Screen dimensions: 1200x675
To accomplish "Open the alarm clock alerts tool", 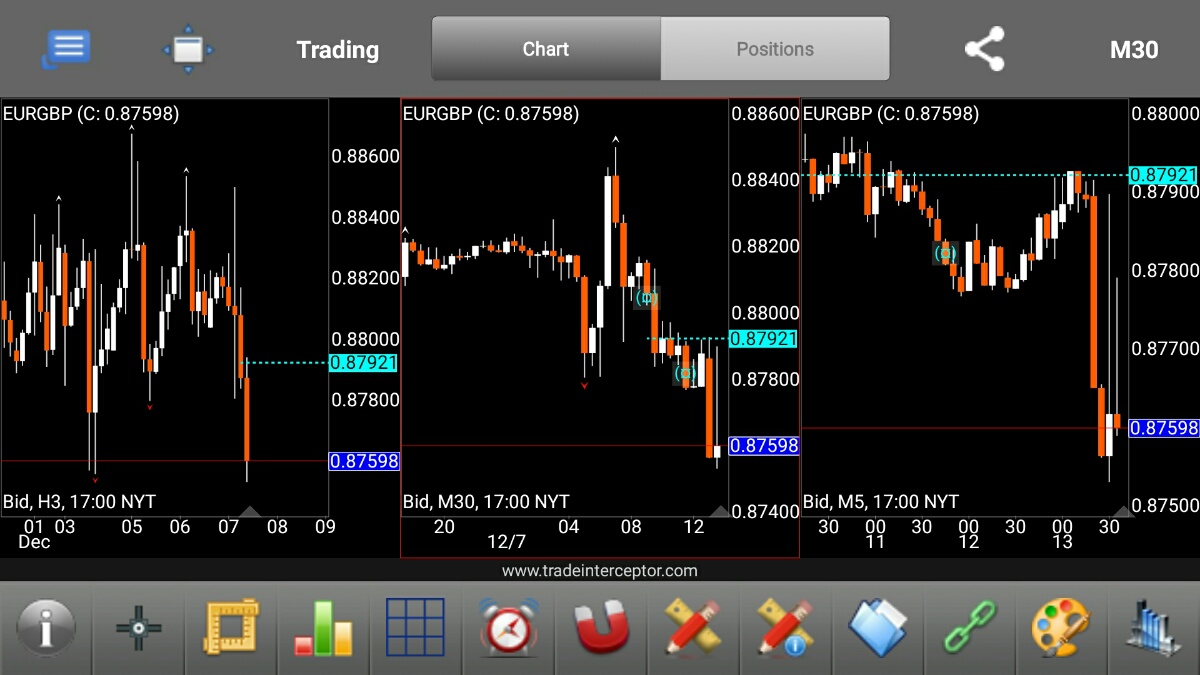I will [x=508, y=629].
